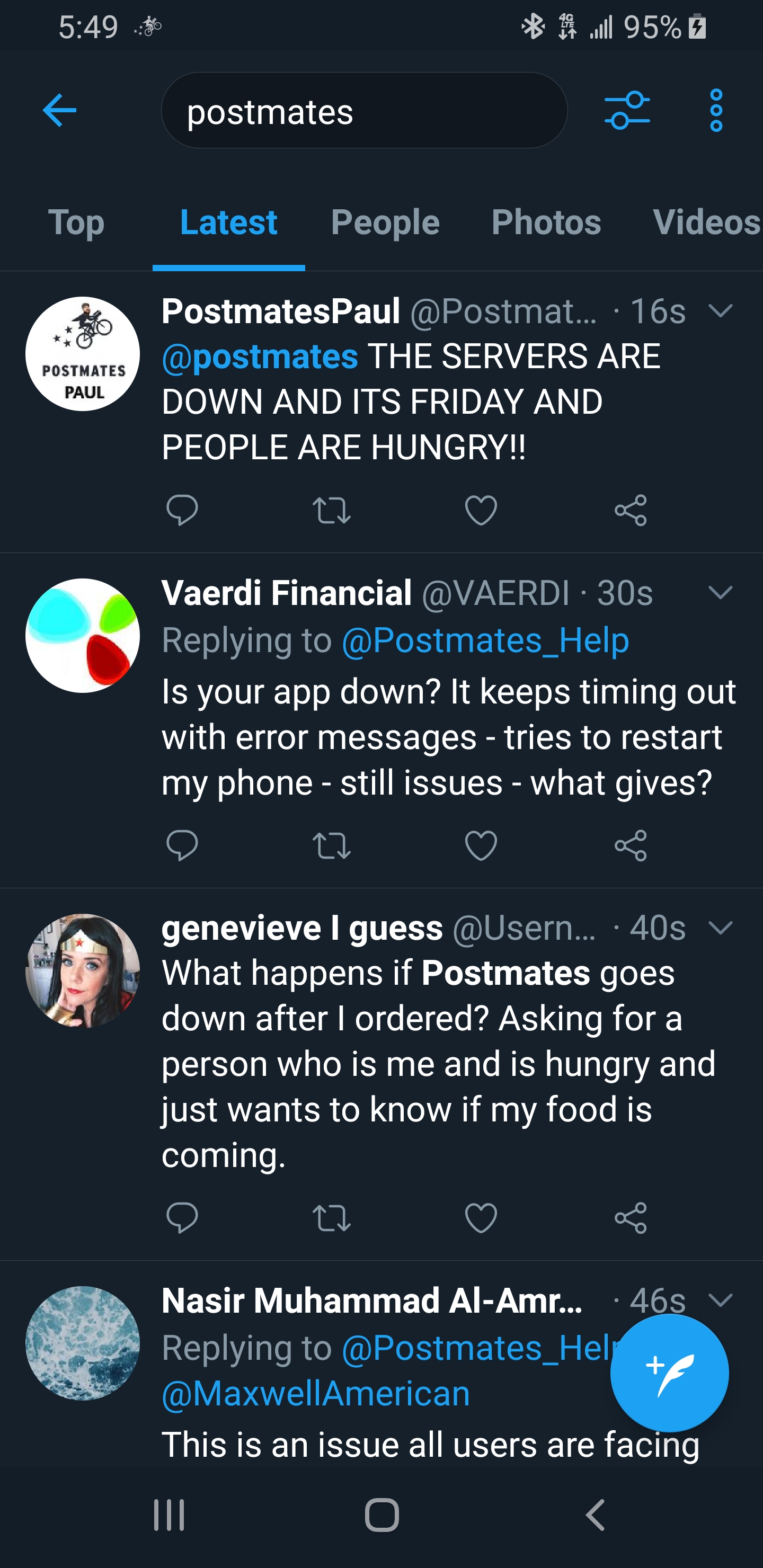Like PostmatesPaul's tweet
This screenshot has width=763, height=1568.
point(481,511)
